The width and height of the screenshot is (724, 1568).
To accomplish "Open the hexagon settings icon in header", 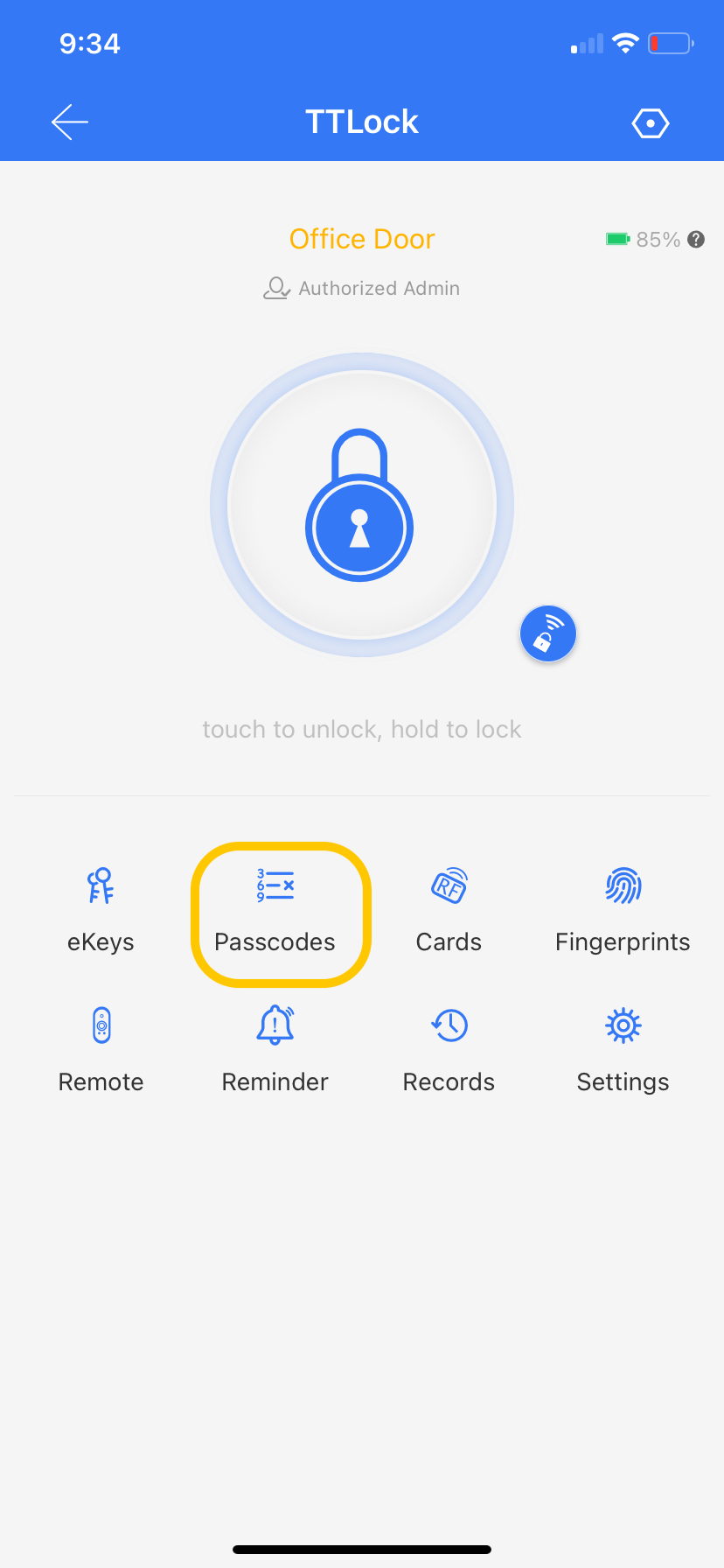I will (651, 123).
